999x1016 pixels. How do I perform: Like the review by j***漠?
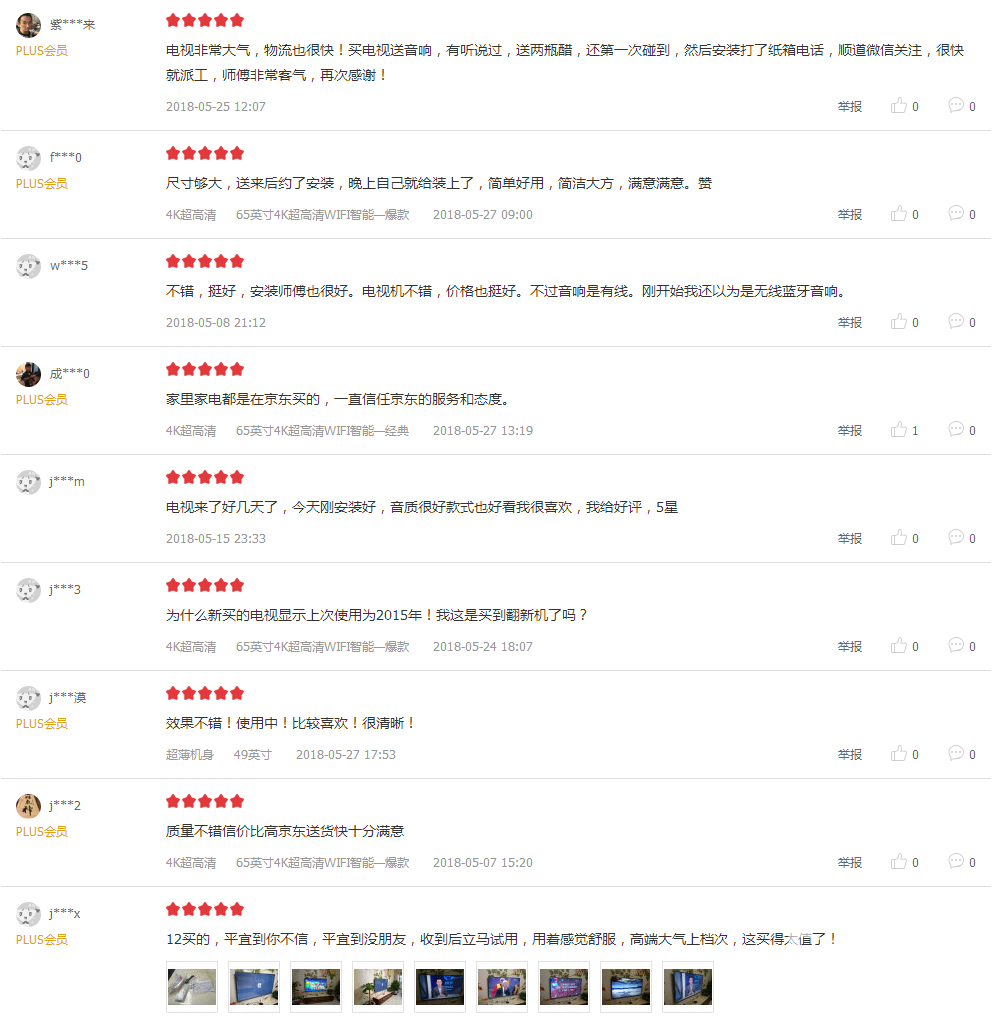[x=900, y=754]
